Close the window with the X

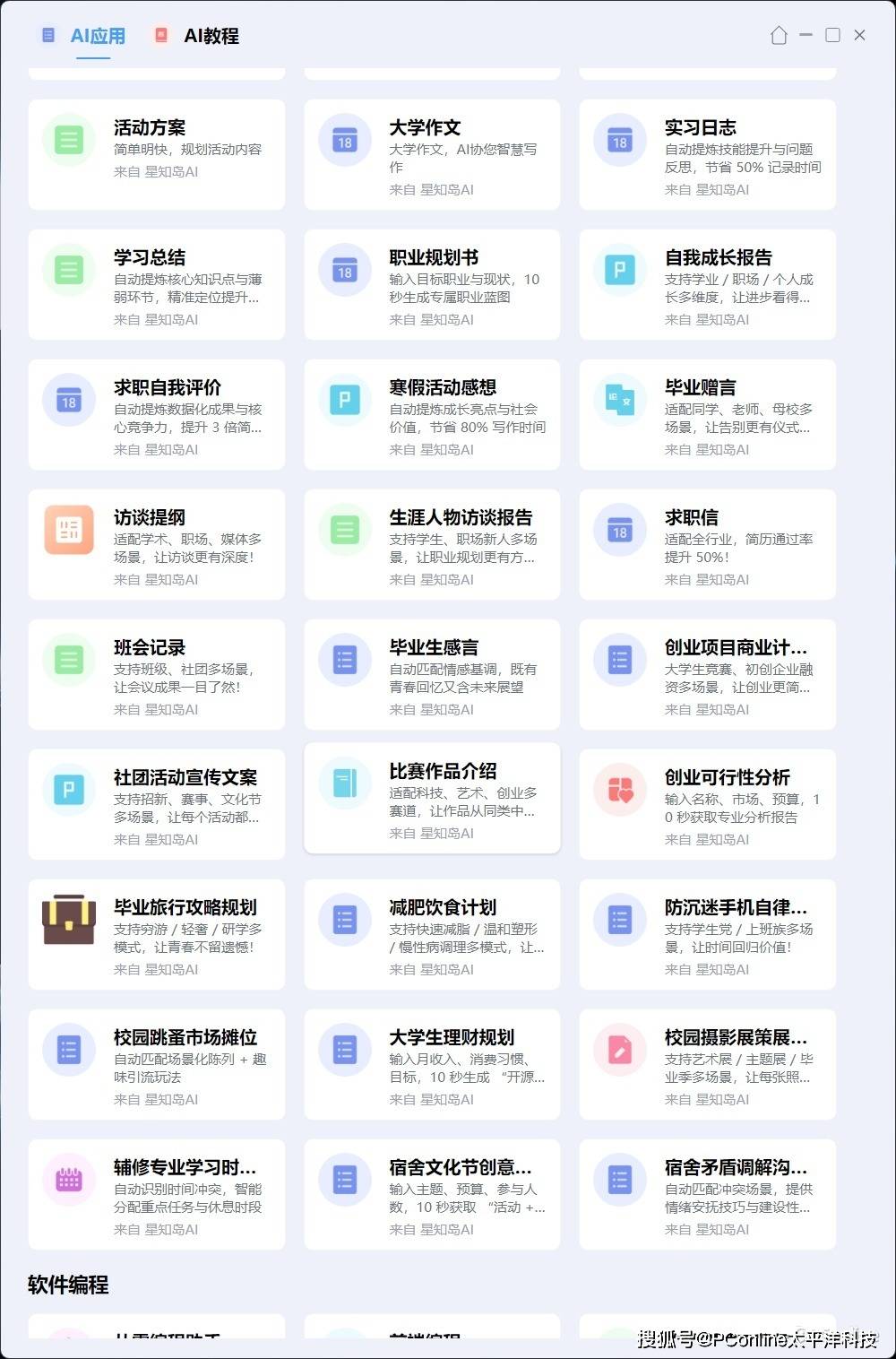click(x=859, y=35)
